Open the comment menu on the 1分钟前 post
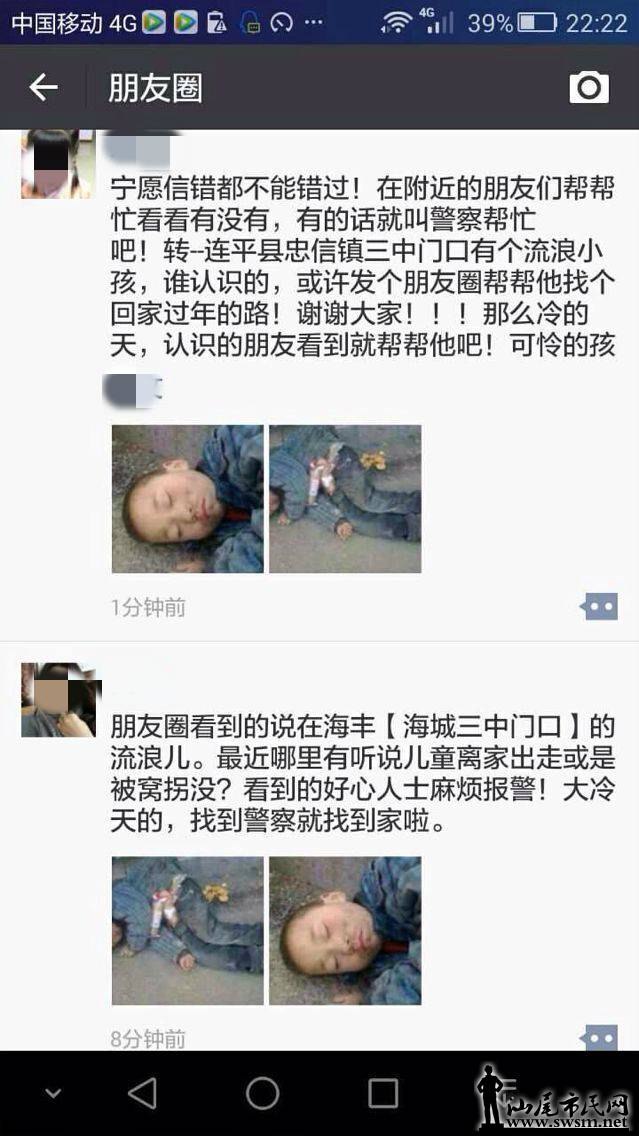This screenshot has width=639, height=1136. [599, 606]
